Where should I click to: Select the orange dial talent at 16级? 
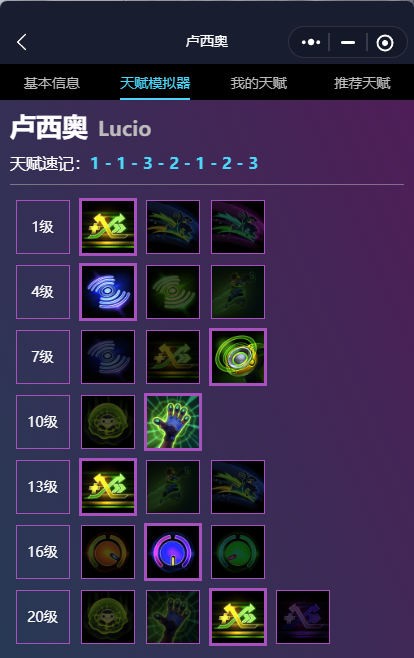pos(108,552)
